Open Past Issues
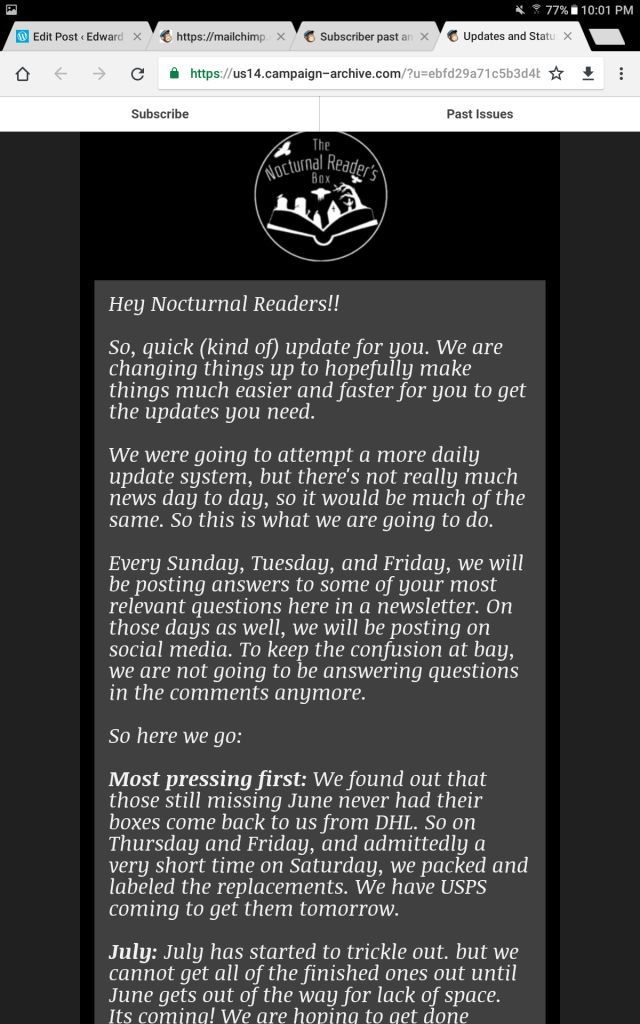Image resolution: width=640 pixels, height=1024 pixels. point(480,114)
